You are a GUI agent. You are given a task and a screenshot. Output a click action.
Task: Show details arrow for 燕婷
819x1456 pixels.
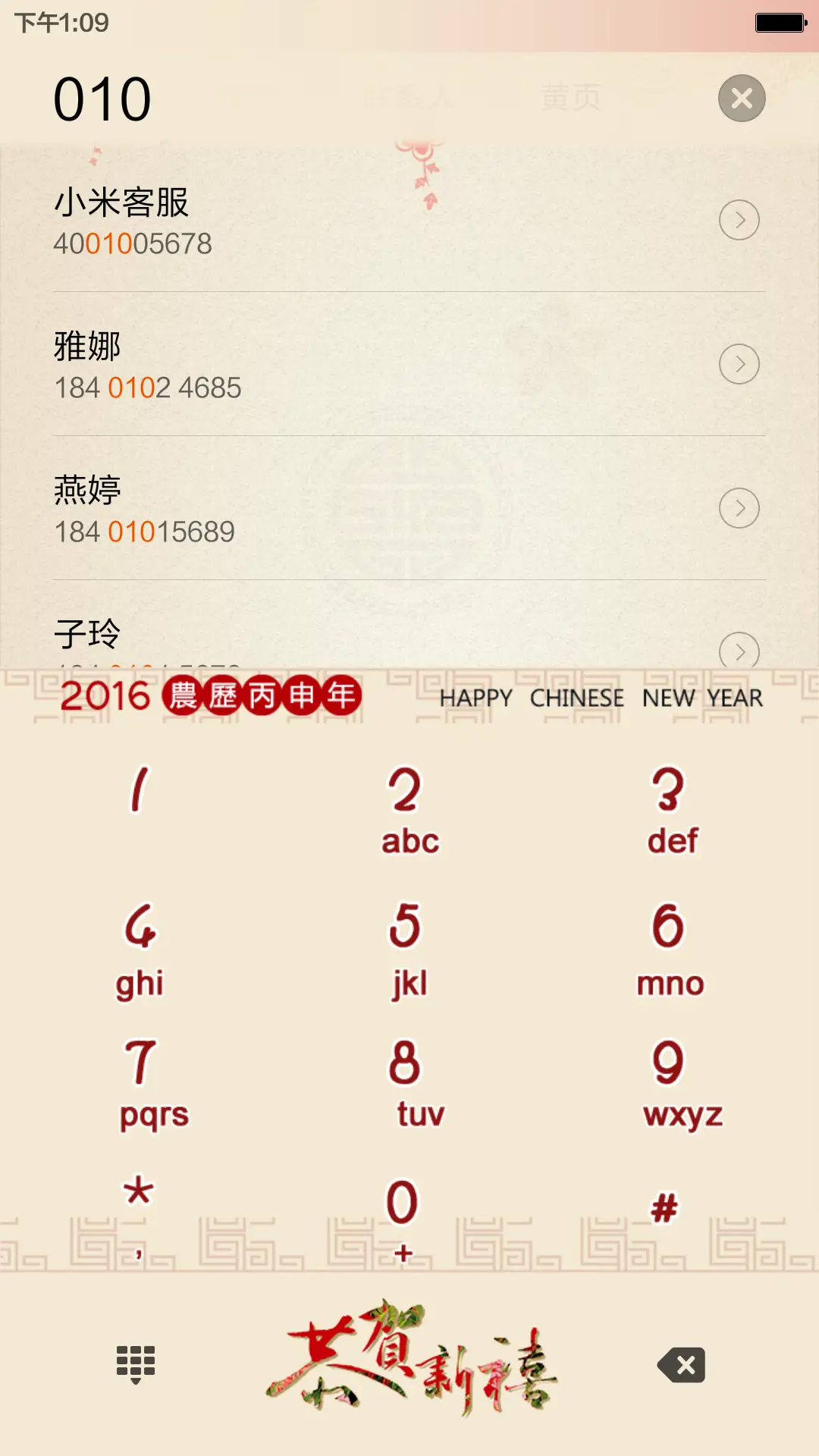[739, 509]
